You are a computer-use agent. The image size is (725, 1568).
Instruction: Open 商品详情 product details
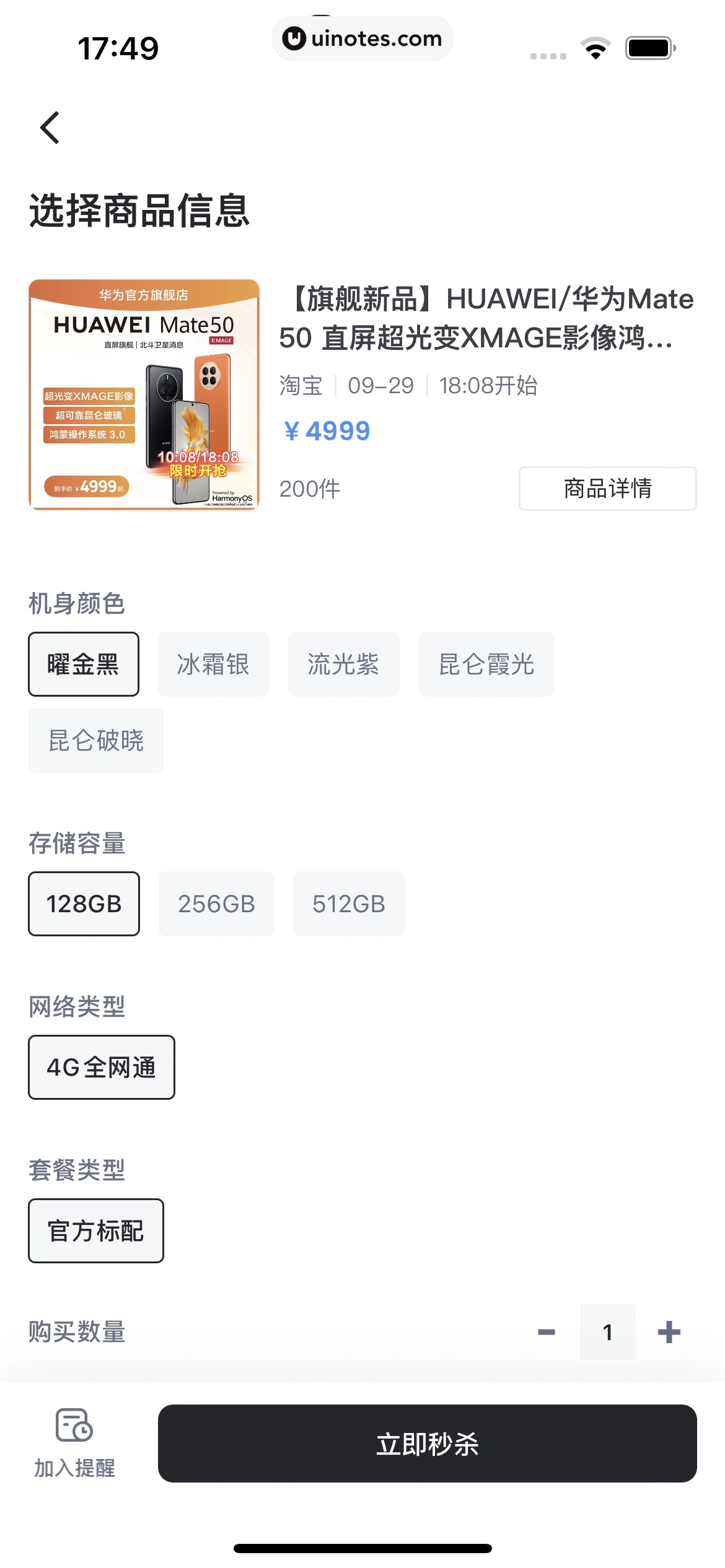tap(607, 489)
